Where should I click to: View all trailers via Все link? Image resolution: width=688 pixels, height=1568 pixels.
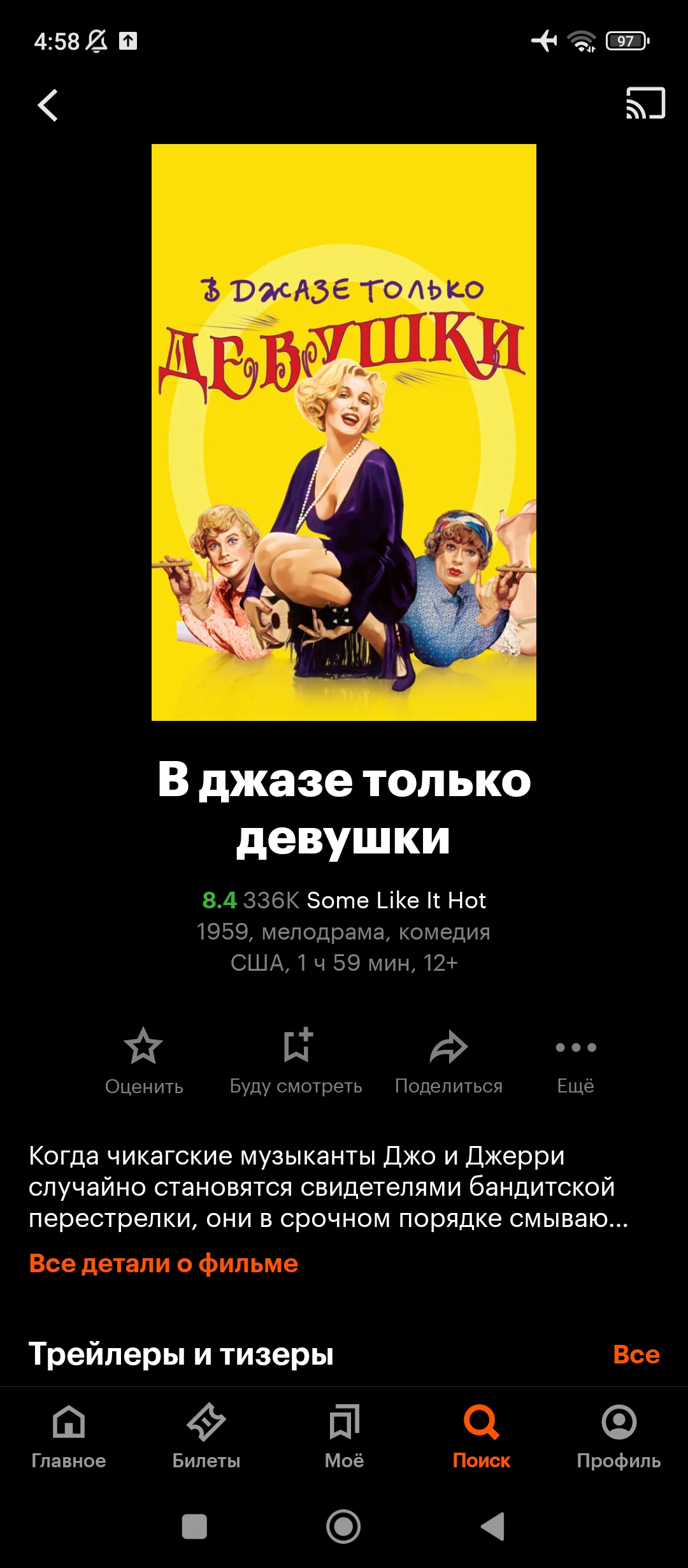pos(636,1354)
